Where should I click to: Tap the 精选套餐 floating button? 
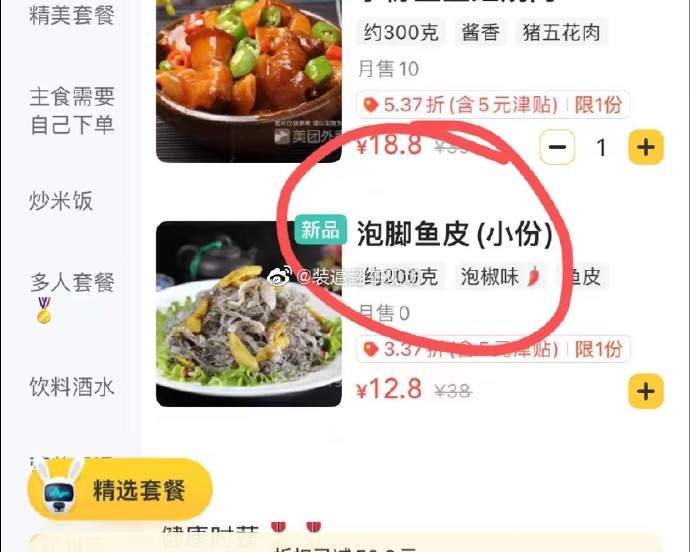120,490
